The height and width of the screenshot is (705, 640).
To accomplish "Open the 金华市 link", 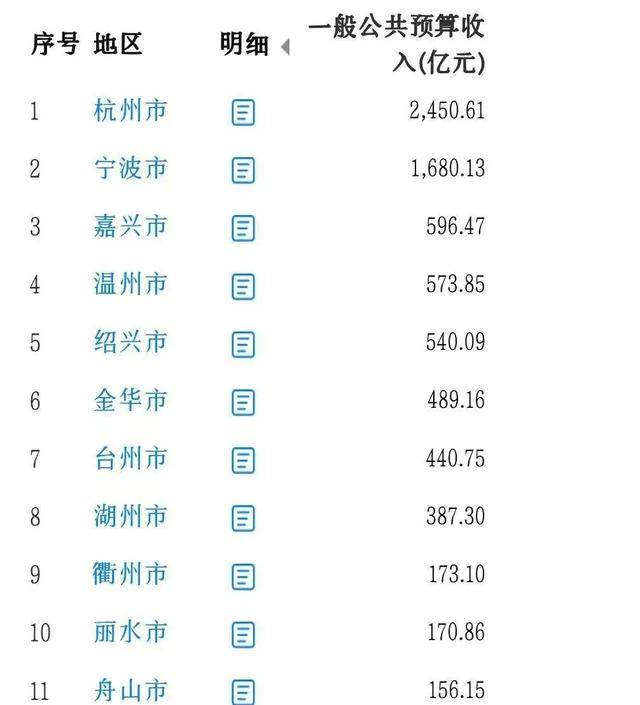I will coord(130,400).
